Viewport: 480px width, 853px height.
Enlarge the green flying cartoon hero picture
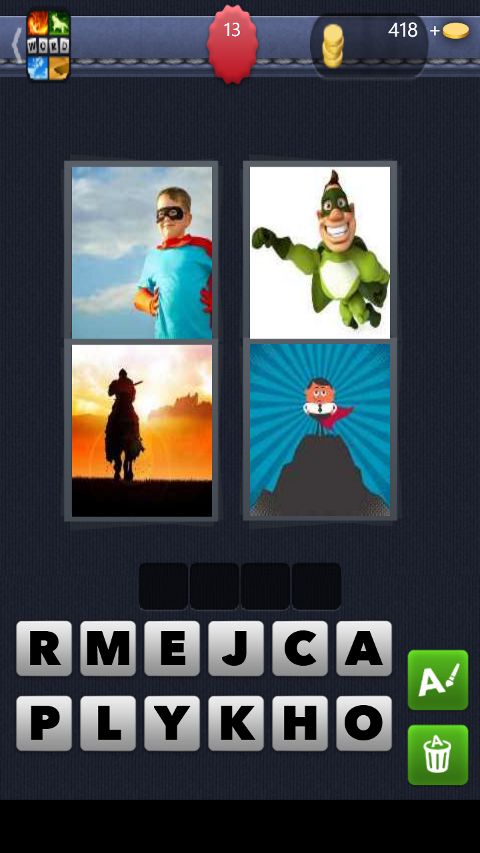coord(320,252)
